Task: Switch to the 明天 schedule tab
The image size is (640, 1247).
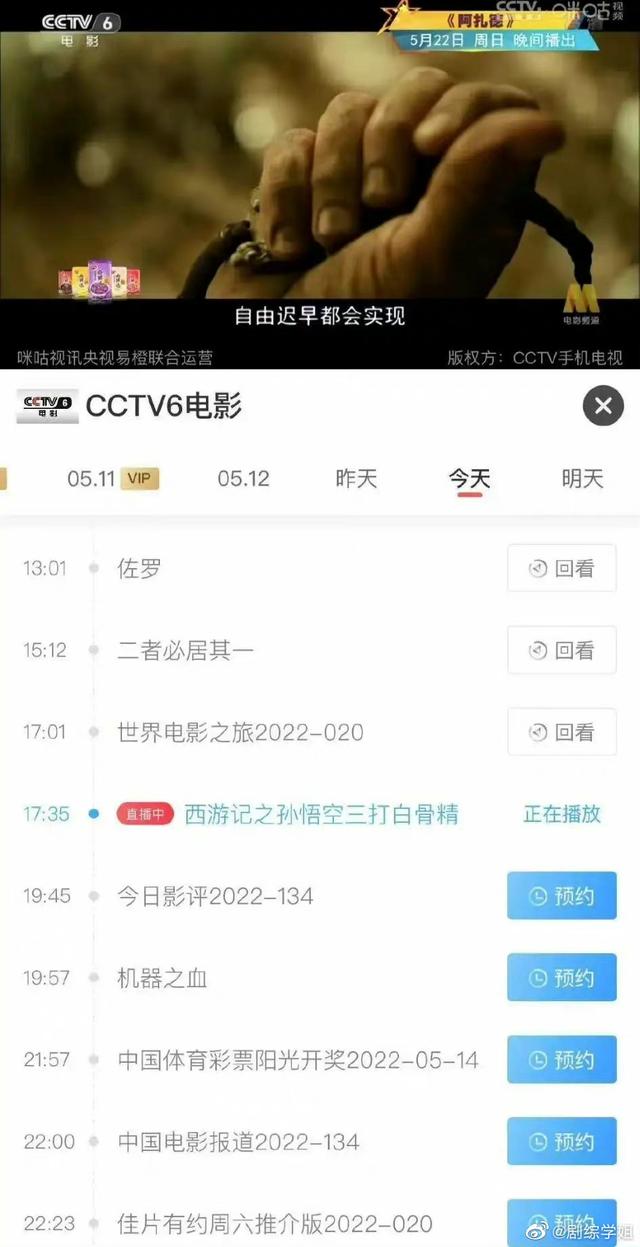Action: click(x=582, y=478)
